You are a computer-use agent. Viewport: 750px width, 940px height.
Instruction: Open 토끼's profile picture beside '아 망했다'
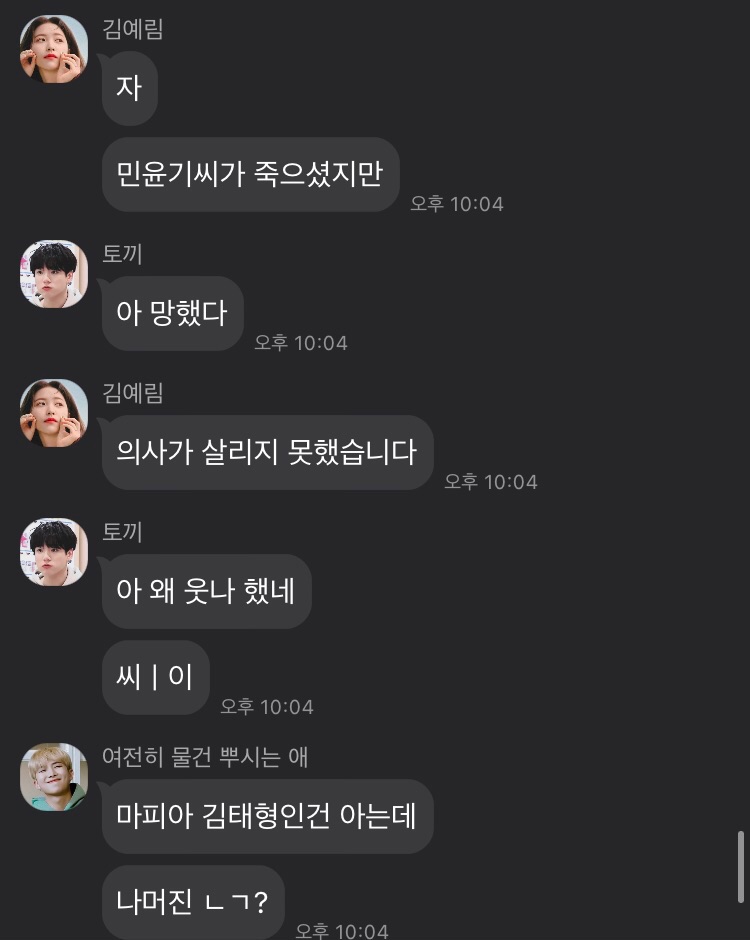coord(54,274)
